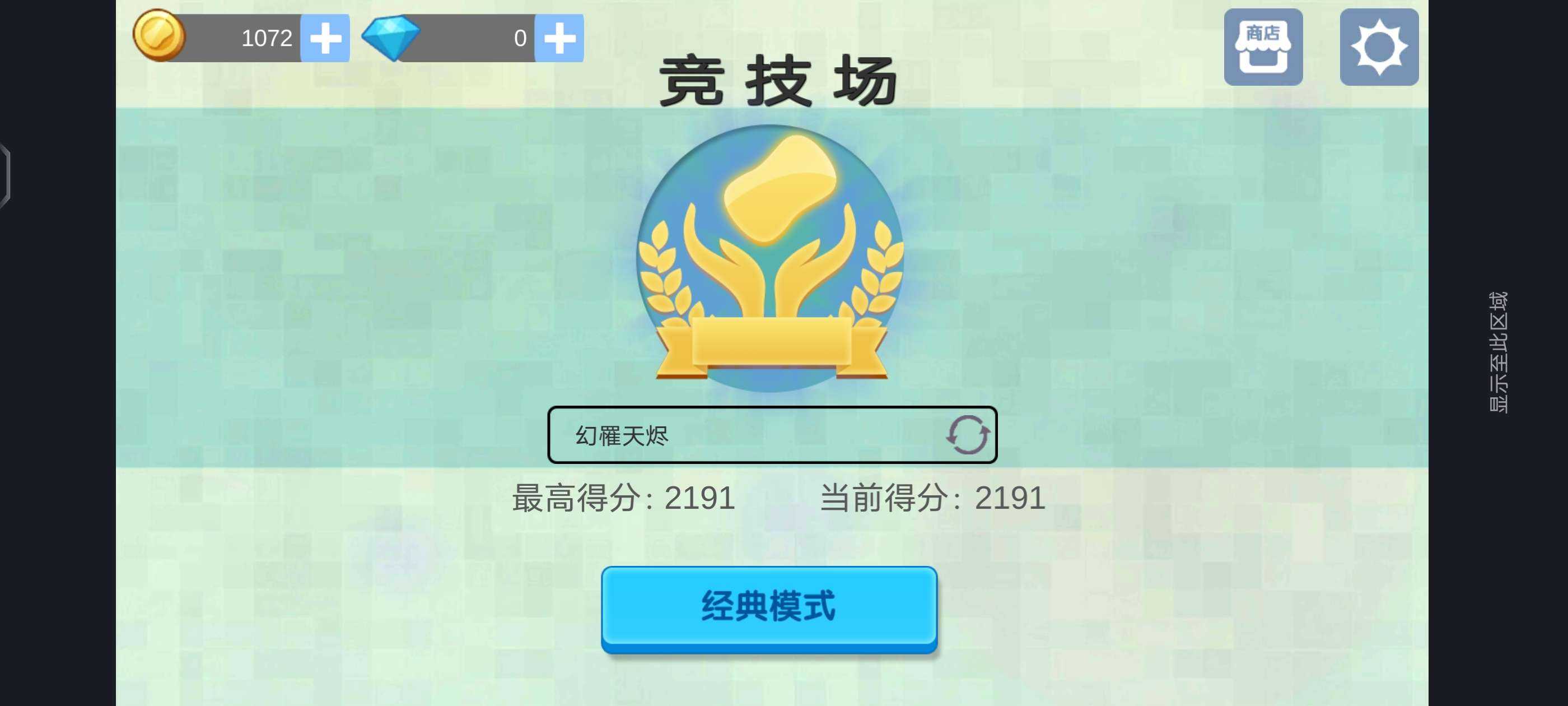Image resolution: width=1568 pixels, height=706 pixels.
Task: Add diamonds with the plus button
Action: [559, 38]
